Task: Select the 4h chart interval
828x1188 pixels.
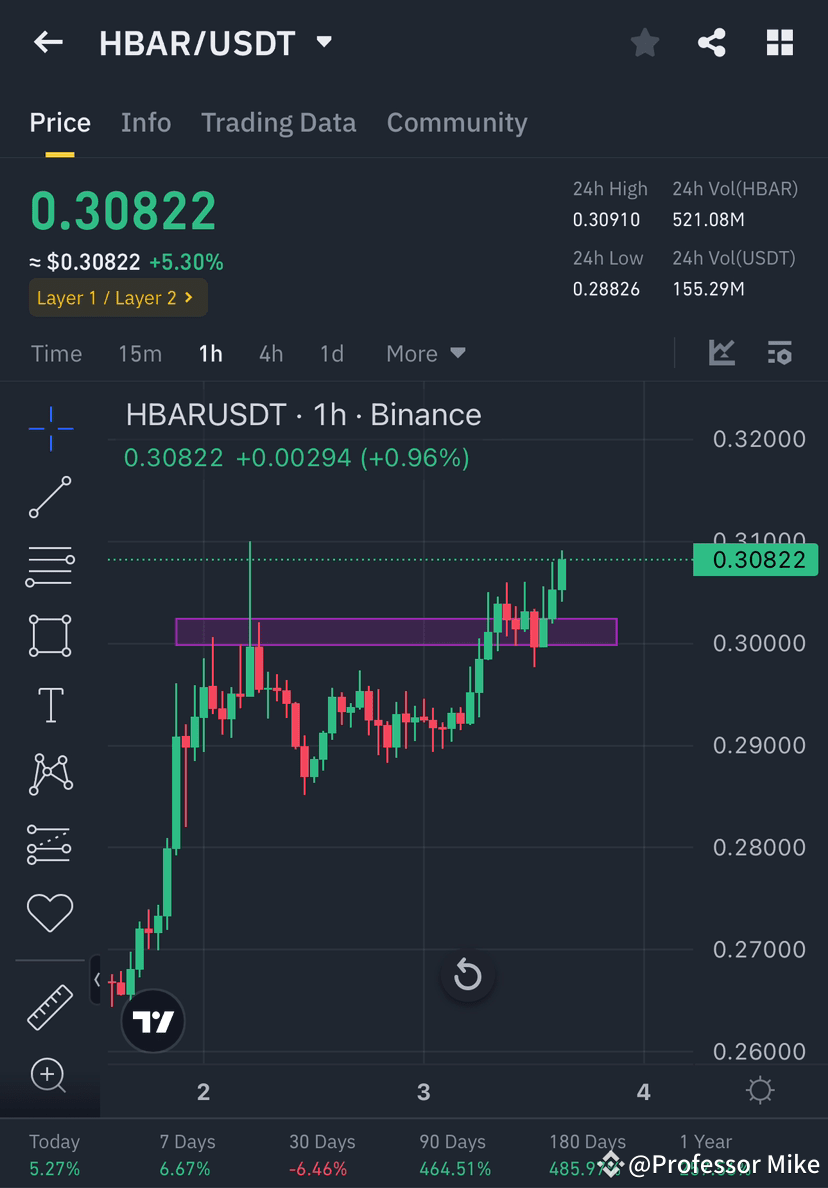Action: click(x=270, y=353)
